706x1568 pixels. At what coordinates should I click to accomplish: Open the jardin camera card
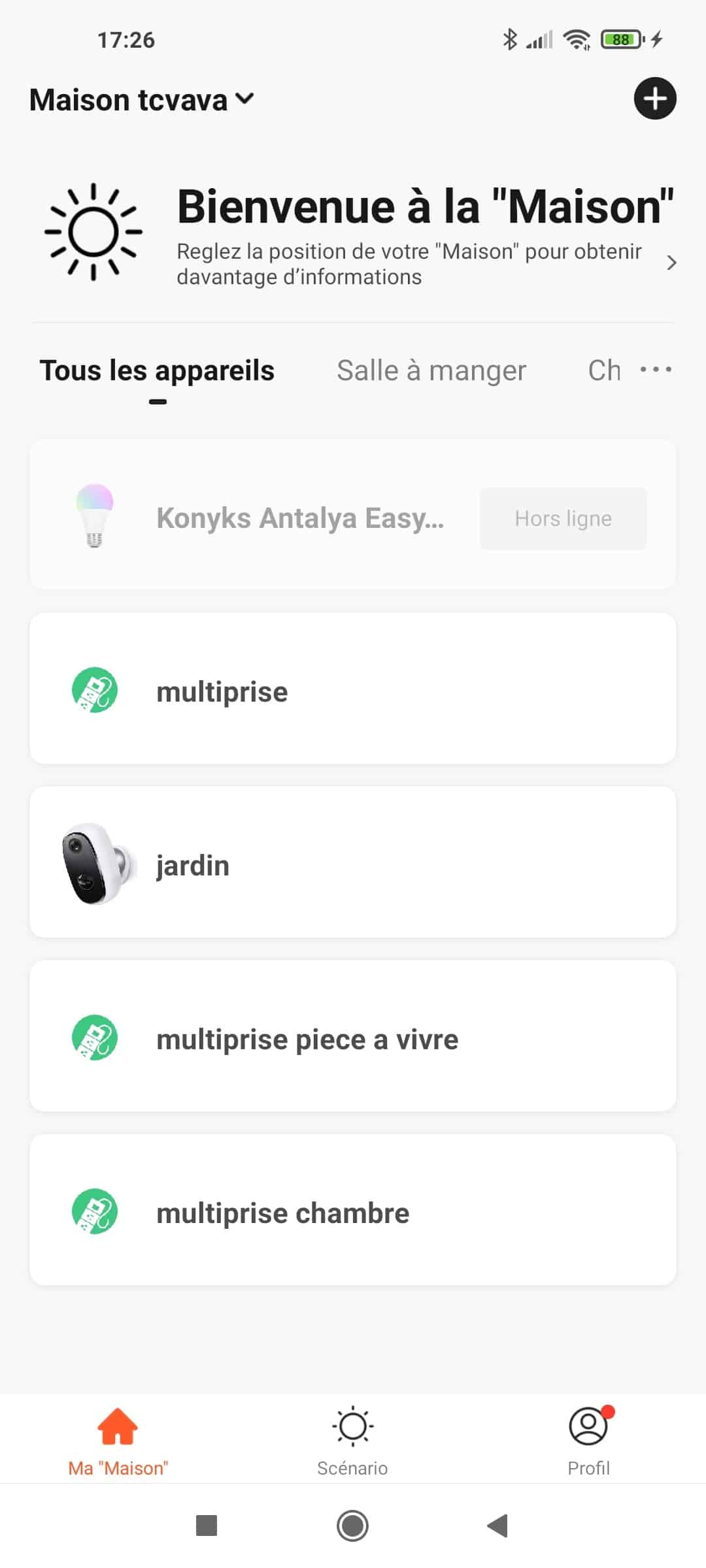[353, 862]
